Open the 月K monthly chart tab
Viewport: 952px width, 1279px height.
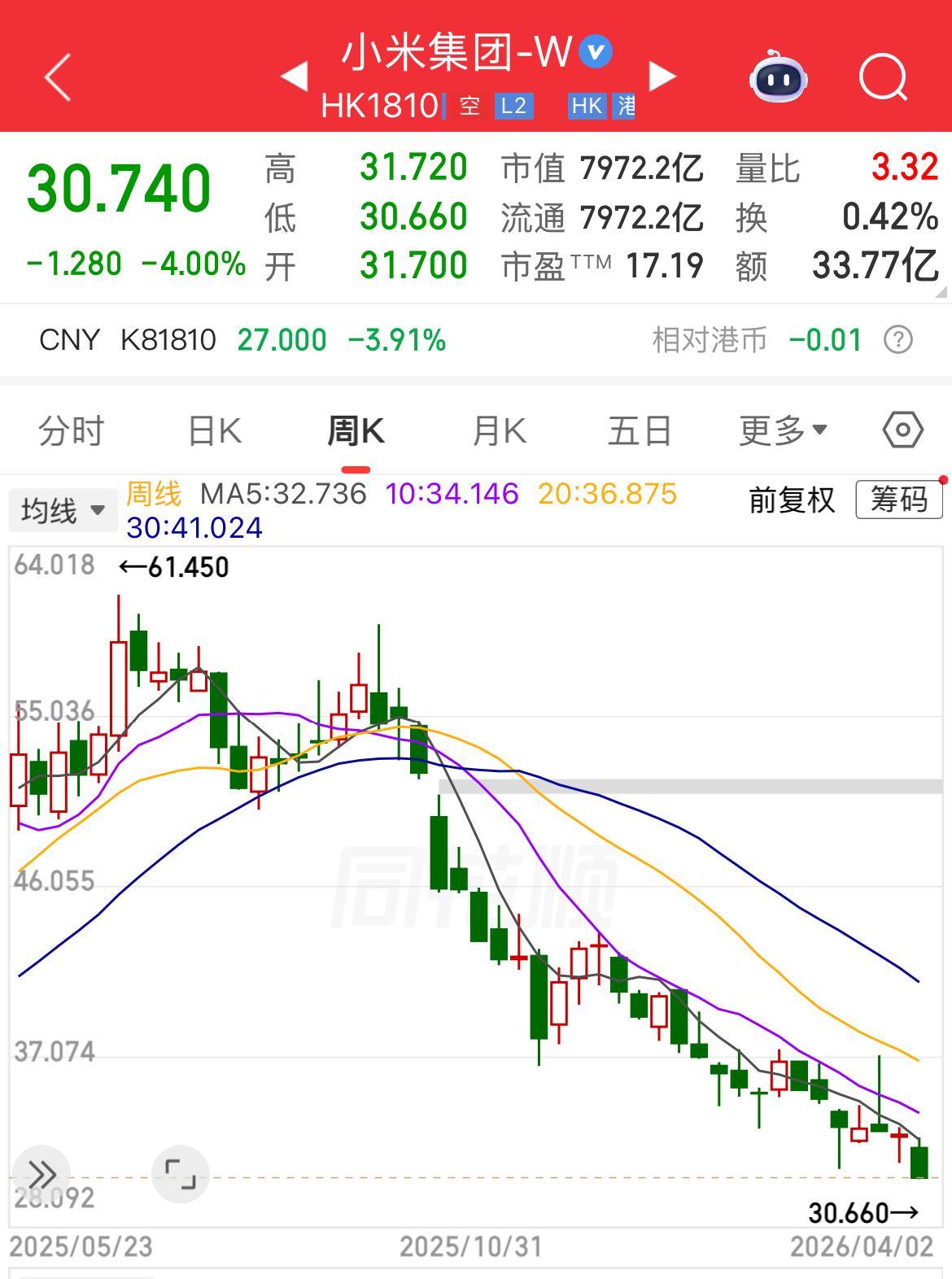497,431
